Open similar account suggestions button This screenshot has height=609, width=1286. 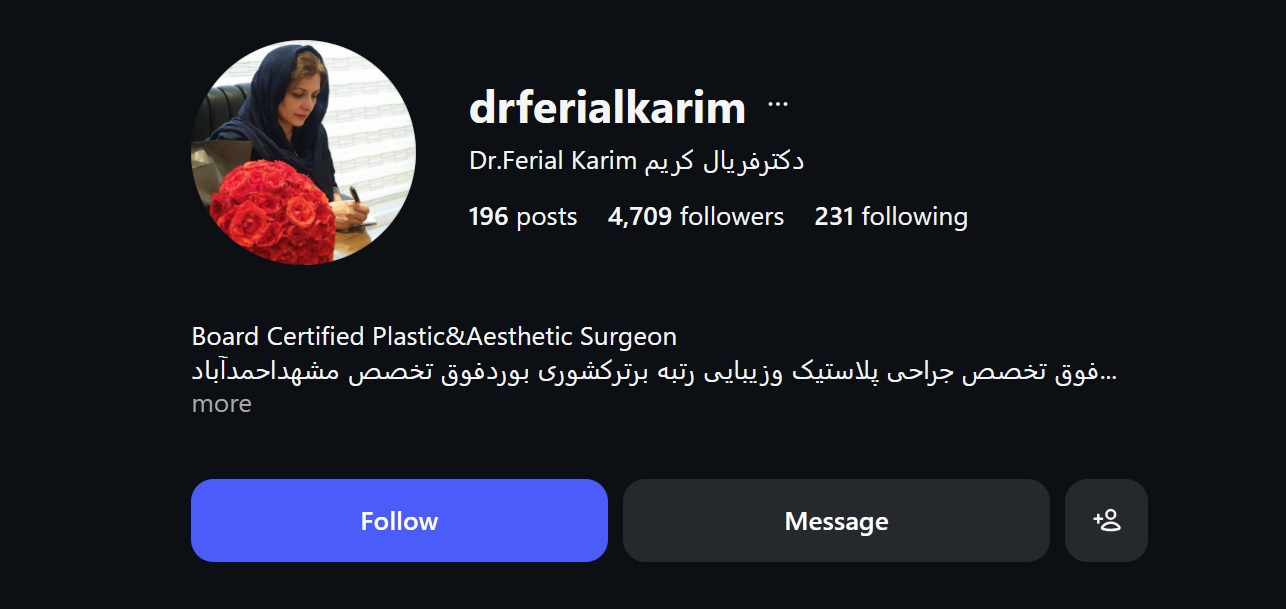pos(1106,521)
